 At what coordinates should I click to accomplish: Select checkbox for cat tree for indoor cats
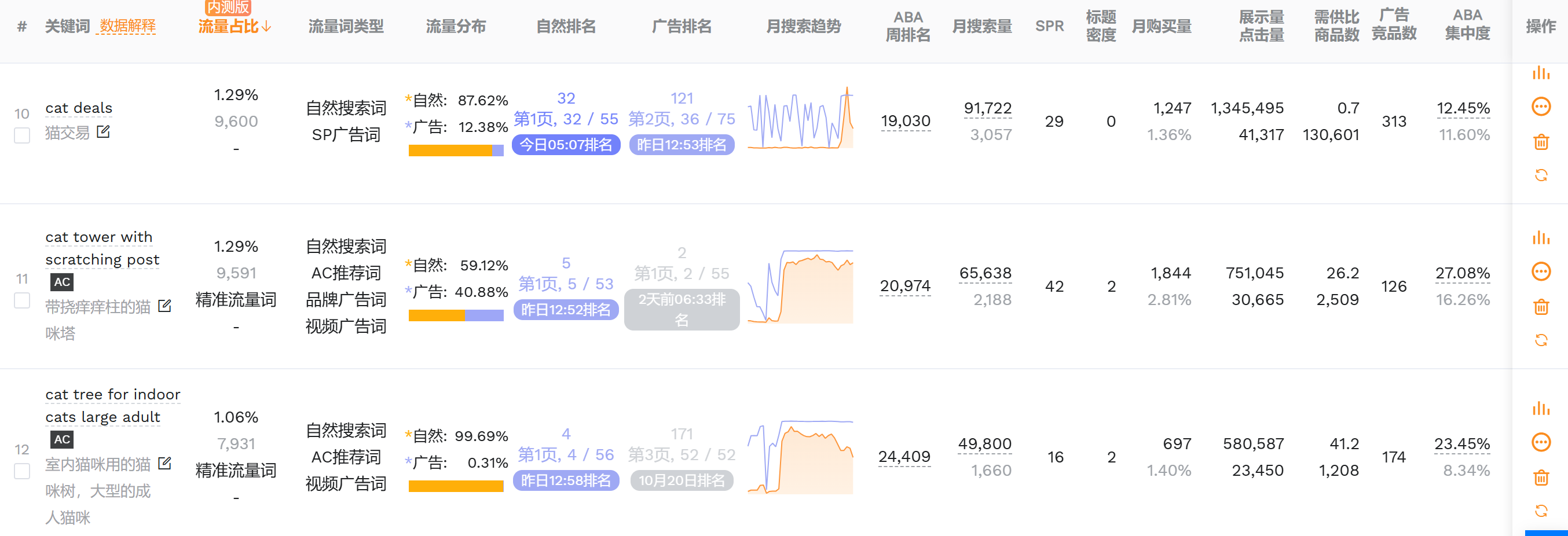coord(22,471)
